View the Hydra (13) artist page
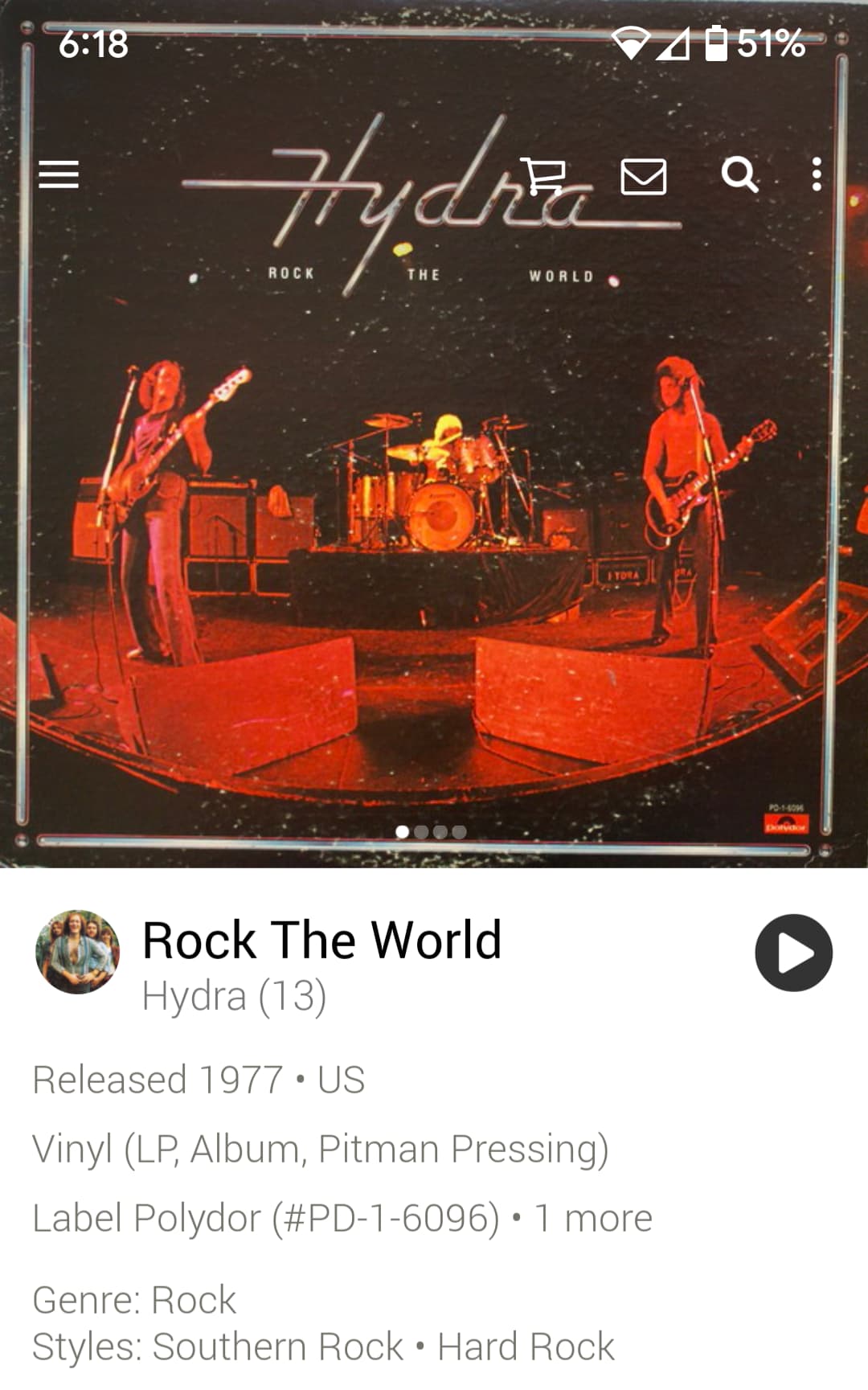868x1390 pixels. point(234,996)
